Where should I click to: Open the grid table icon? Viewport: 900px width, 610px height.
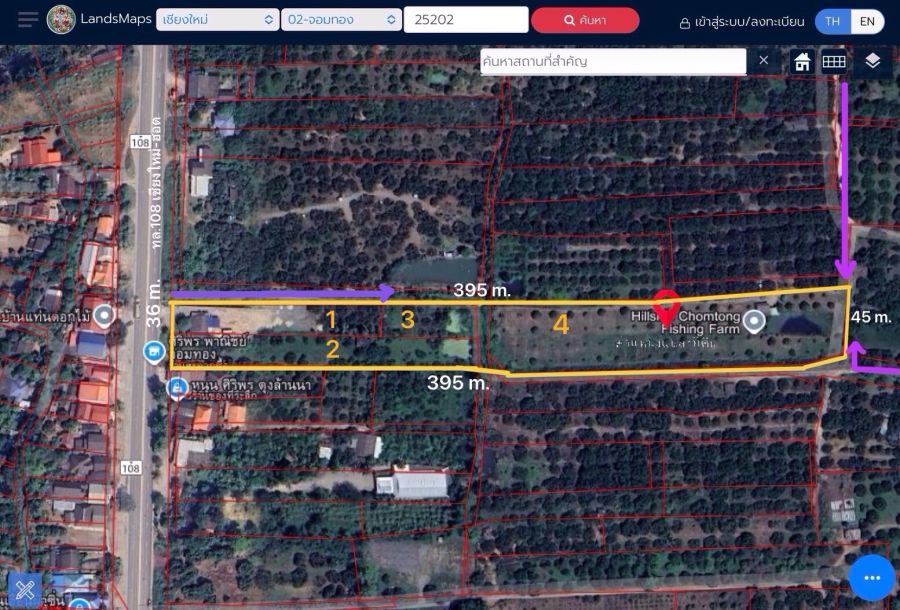pyautogui.click(x=834, y=62)
